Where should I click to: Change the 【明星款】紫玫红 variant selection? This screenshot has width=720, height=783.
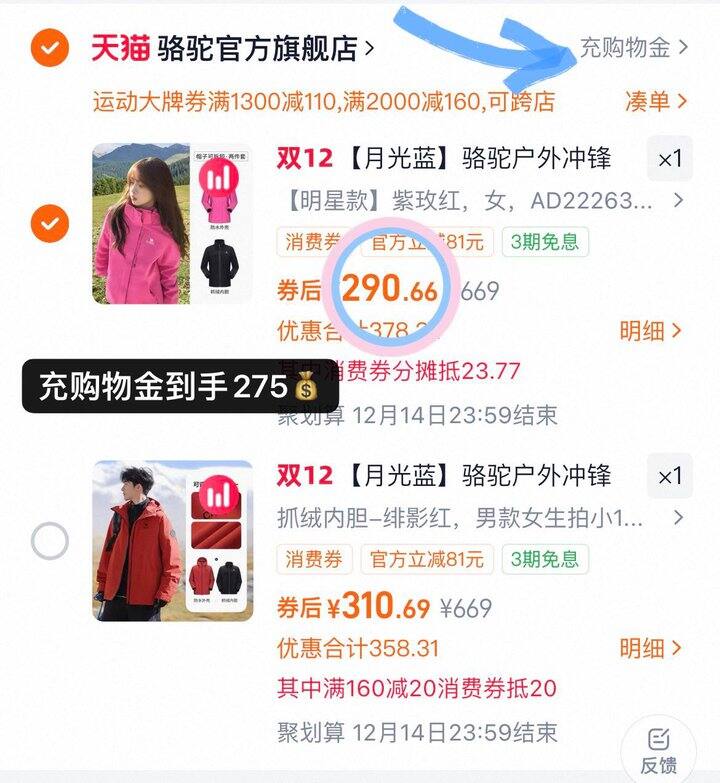480,201
